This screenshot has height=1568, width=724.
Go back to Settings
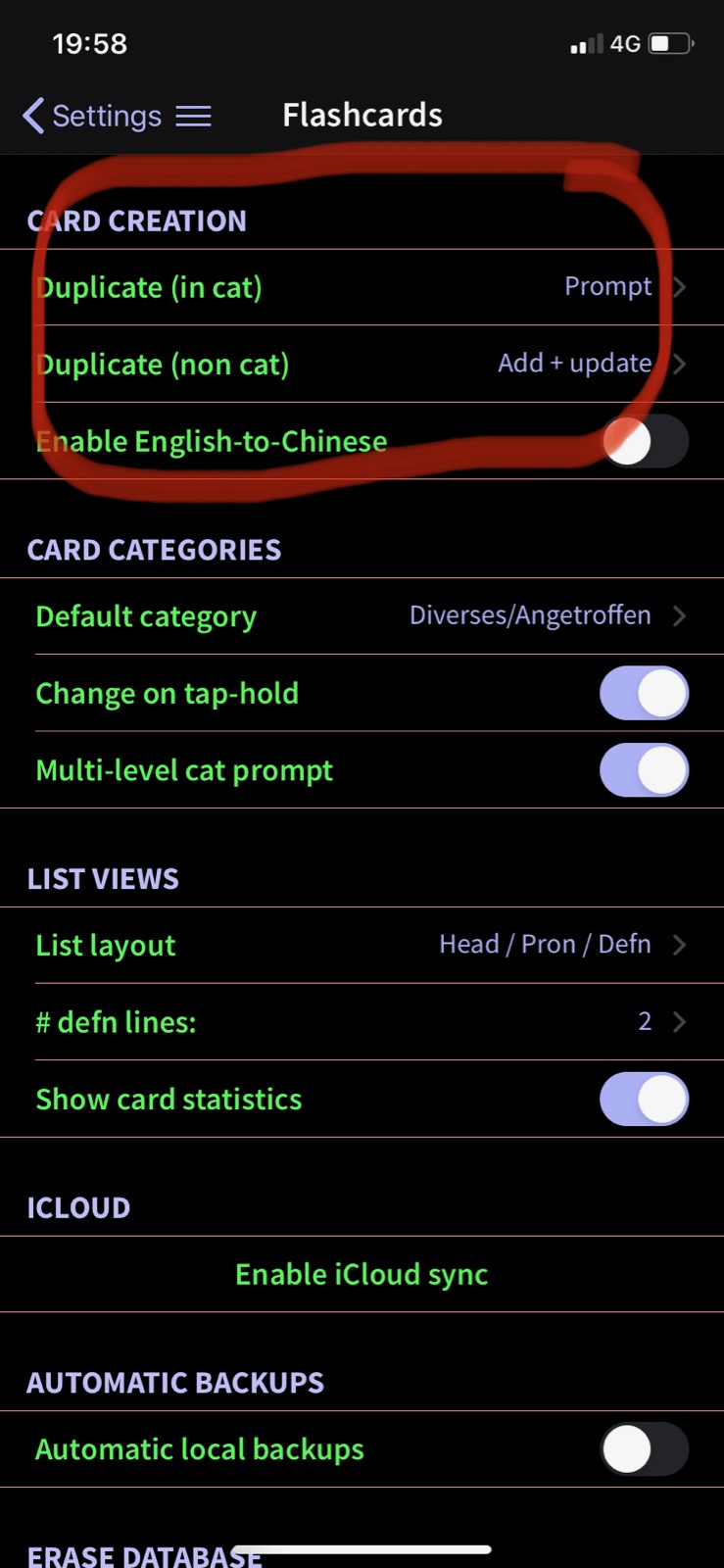pyautogui.click(x=92, y=116)
